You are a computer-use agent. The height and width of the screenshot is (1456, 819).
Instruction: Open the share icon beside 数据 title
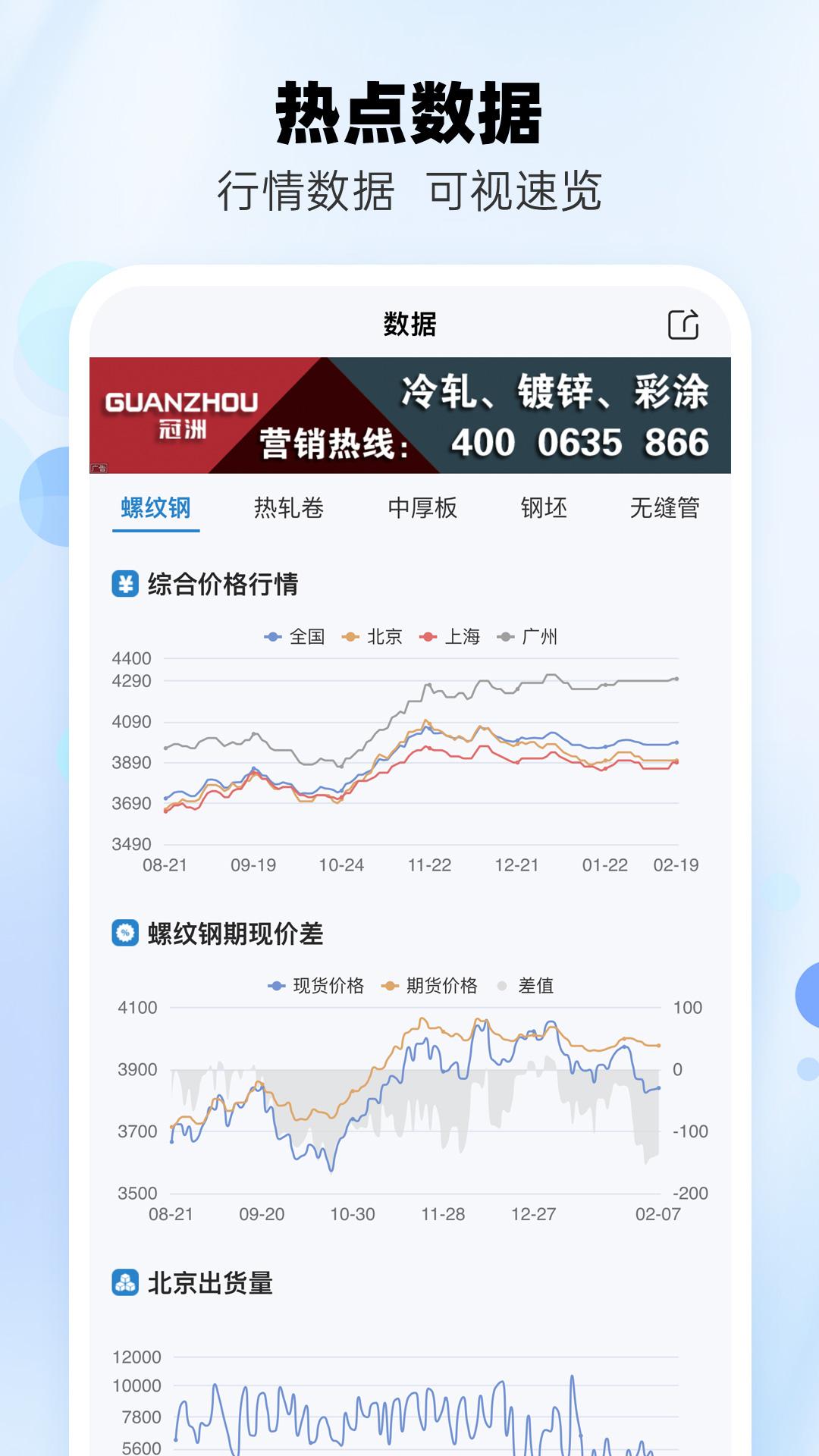[x=685, y=325]
